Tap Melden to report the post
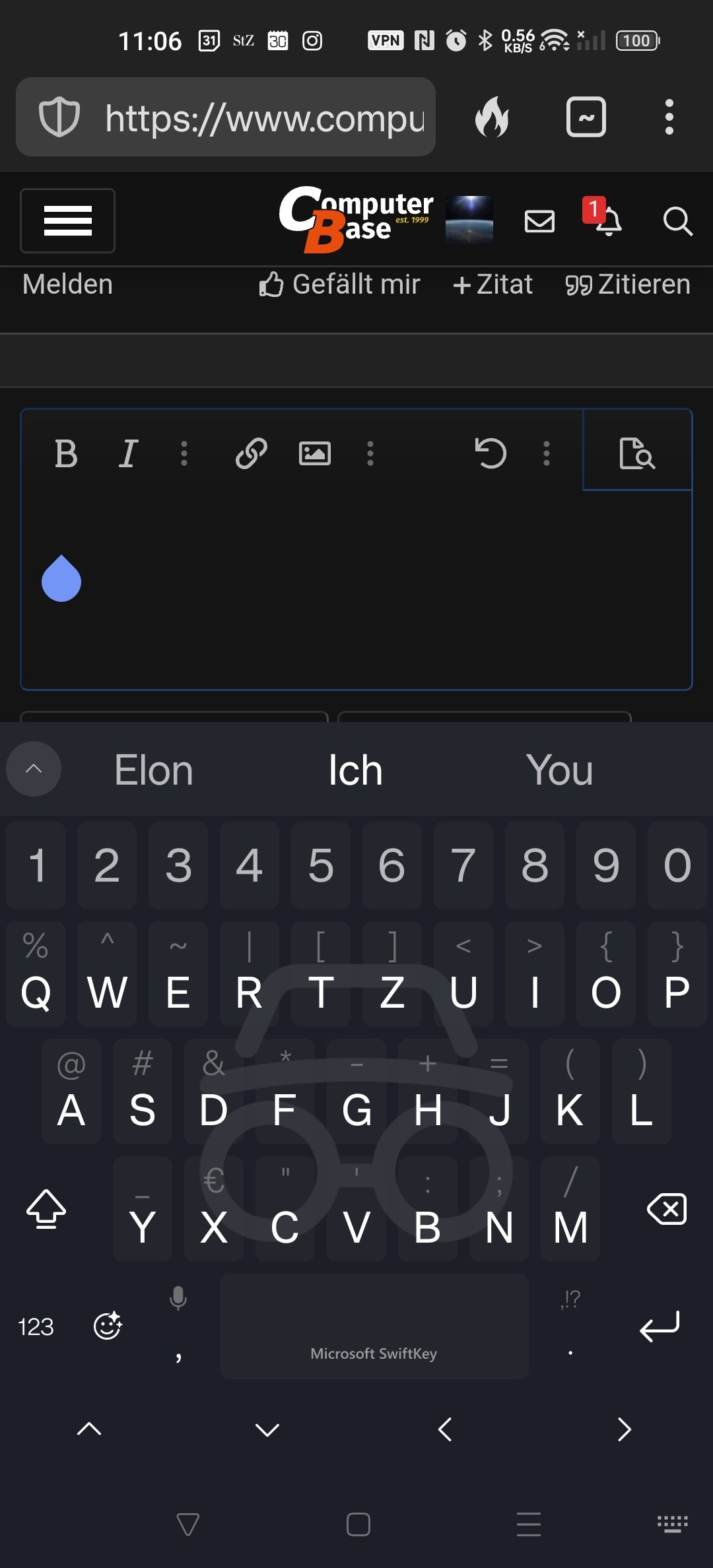Viewport: 713px width, 1568px height. coord(67,284)
